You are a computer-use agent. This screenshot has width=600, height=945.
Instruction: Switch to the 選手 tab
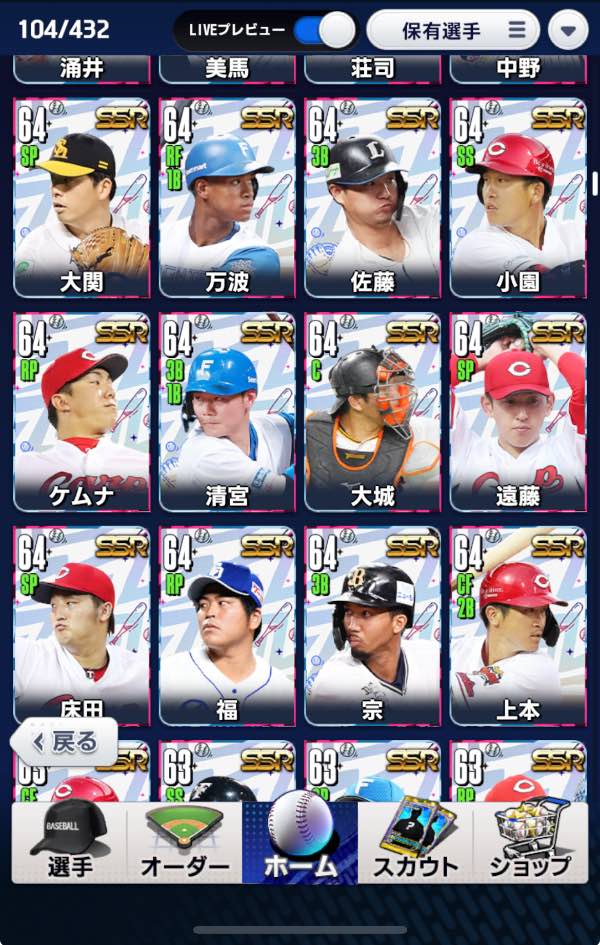click(69, 842)
